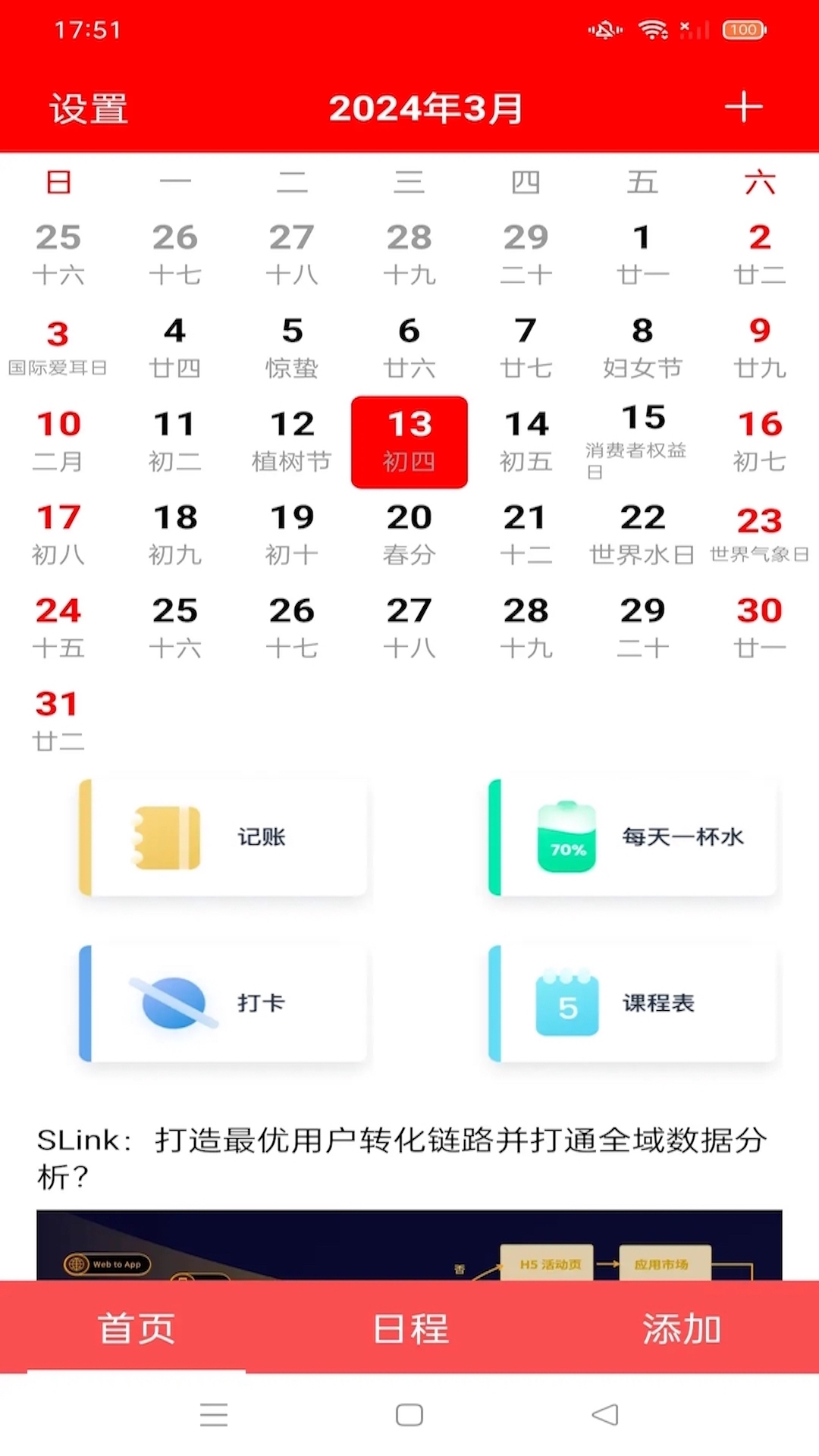This screenshot has width=819, height=1456.
Task: Switch to the 日程 tab
Action: click(x=410, y=1328)
